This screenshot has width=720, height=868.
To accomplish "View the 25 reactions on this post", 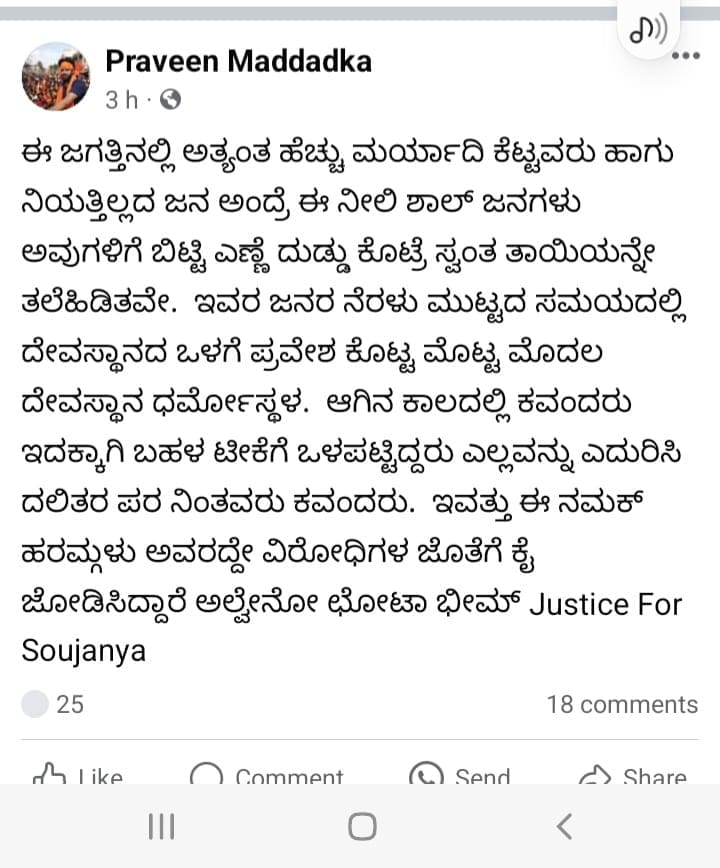I will pos(55,704).
